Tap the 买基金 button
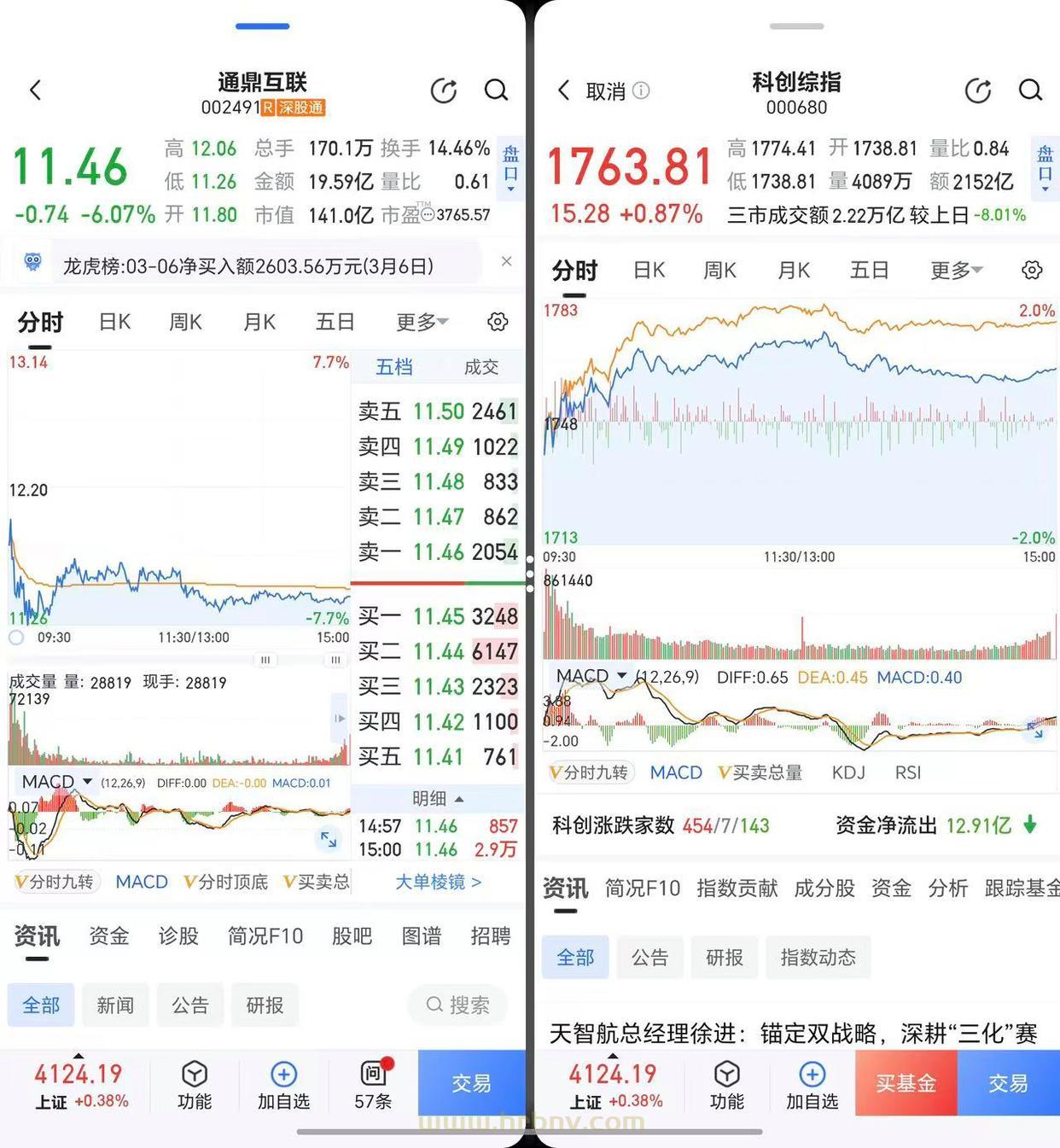Screen dimensions: 1060x1148 [x=906, y=1083]
